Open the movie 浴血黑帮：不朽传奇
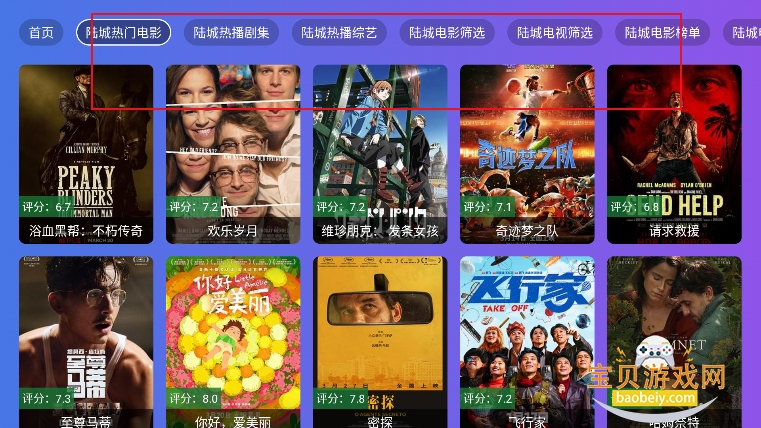 tap(86, 150)
